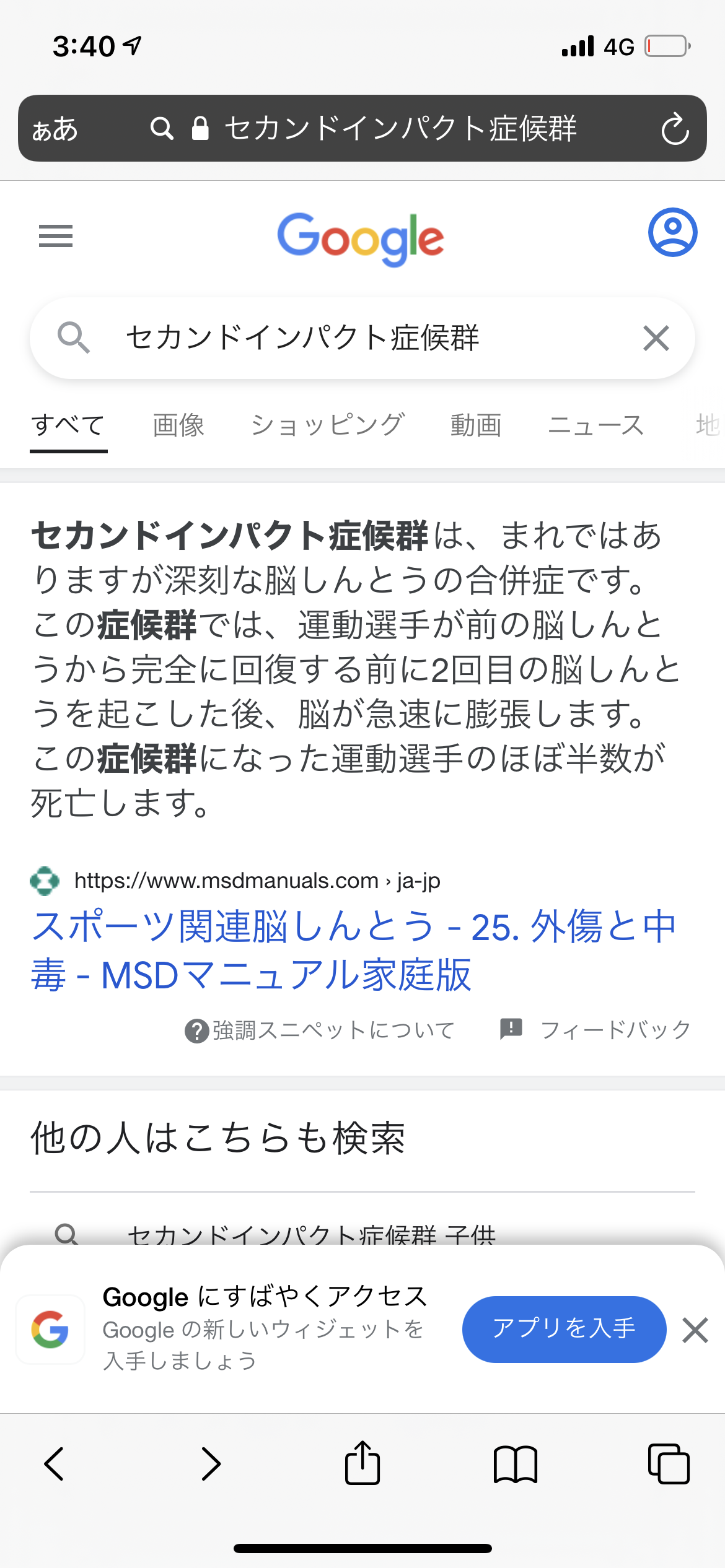The width and height of the screenshot is (725, 1568).
Task: Open 強調スニペットについて help link
Action: [320, 1030]
